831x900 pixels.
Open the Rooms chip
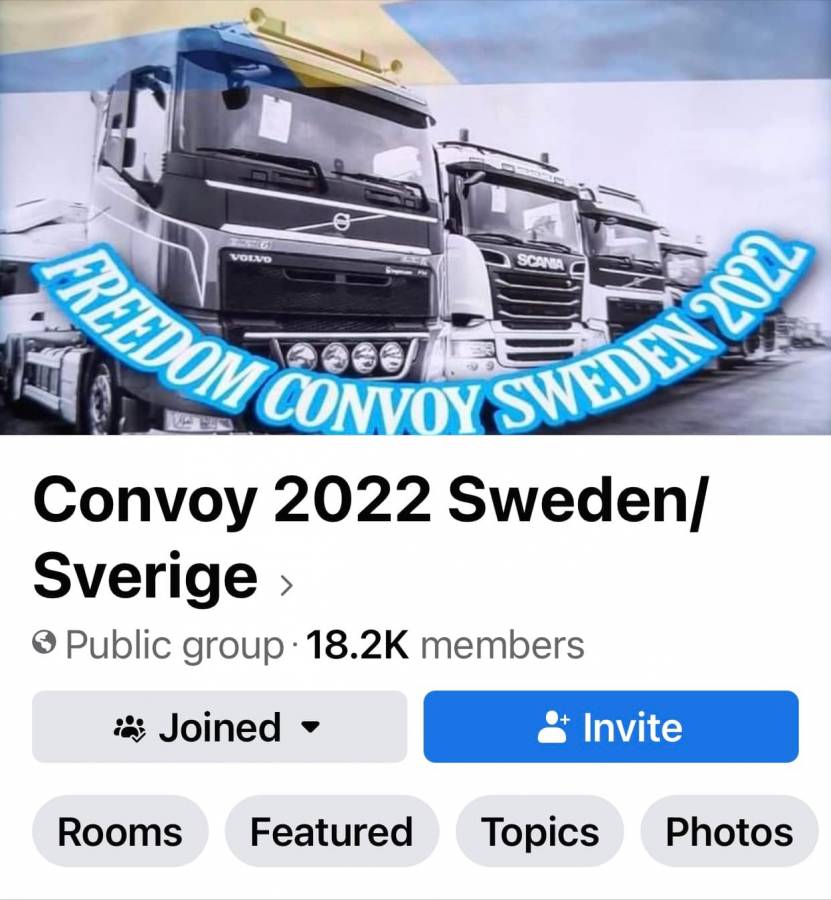120,831
